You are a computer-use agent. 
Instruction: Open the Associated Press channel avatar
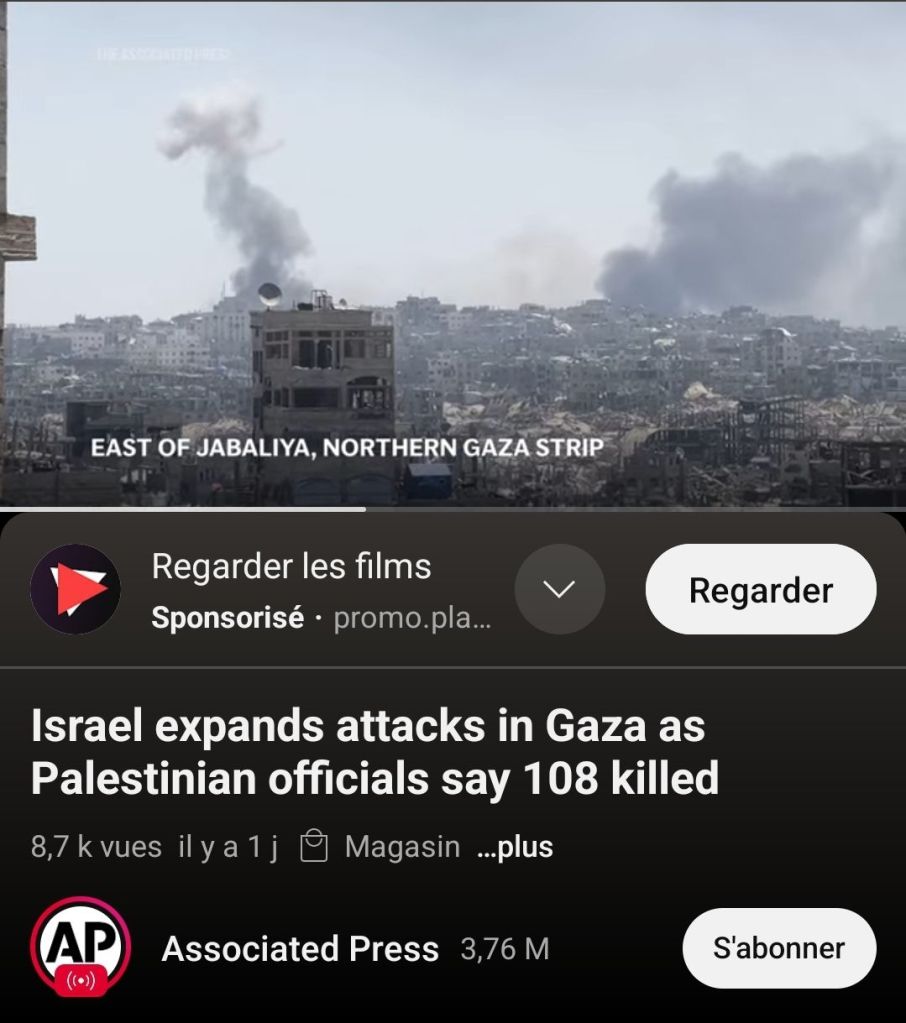[x=81, y=946]
